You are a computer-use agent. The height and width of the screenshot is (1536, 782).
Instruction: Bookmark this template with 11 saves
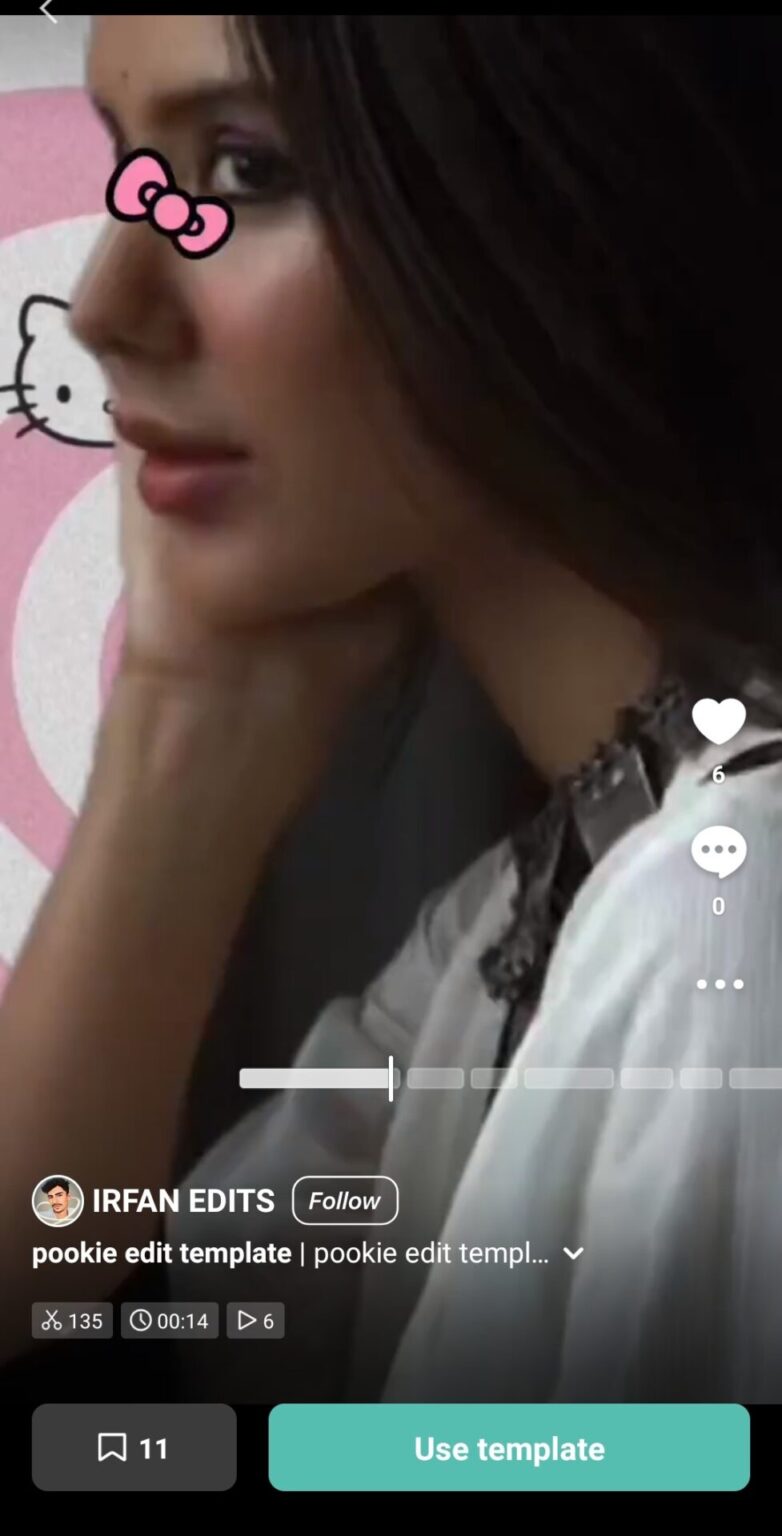pos(134,1447)
